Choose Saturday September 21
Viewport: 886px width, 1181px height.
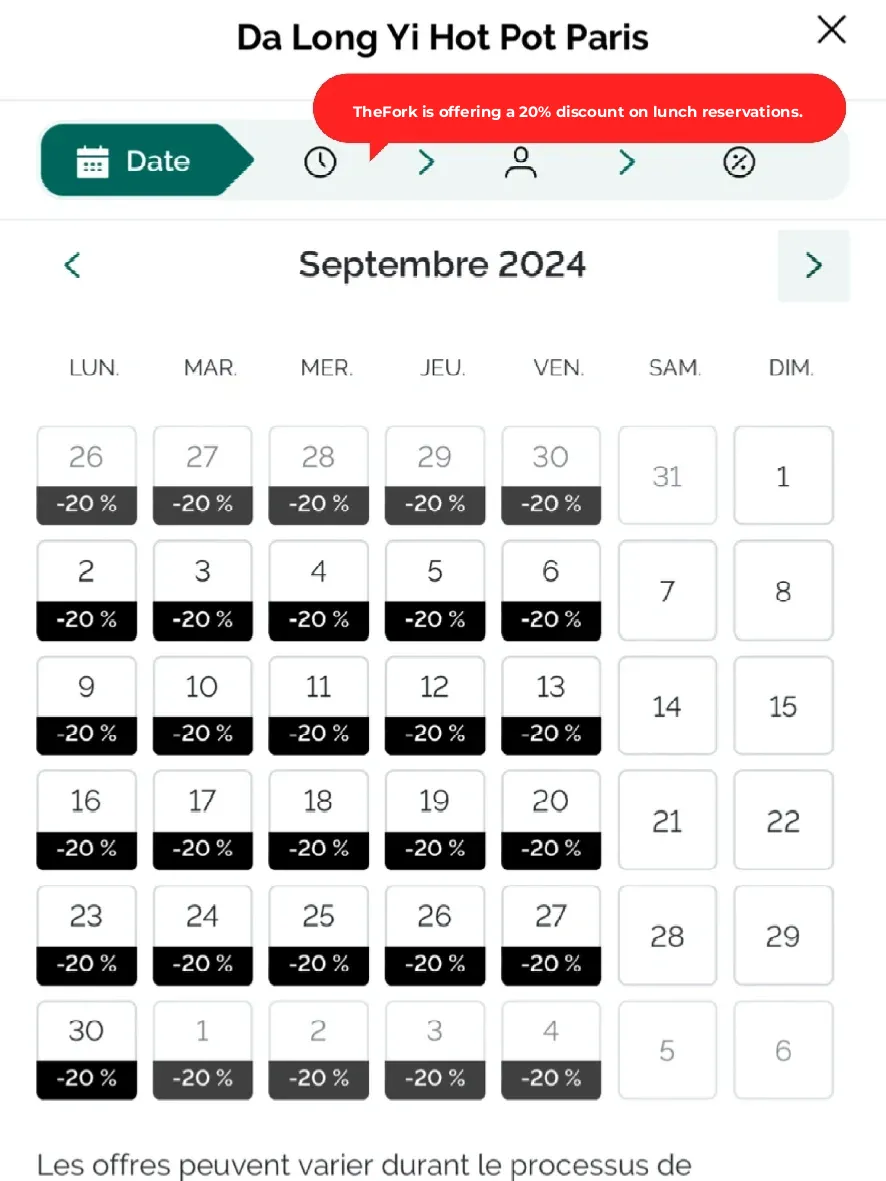click(x=667, y=821)
